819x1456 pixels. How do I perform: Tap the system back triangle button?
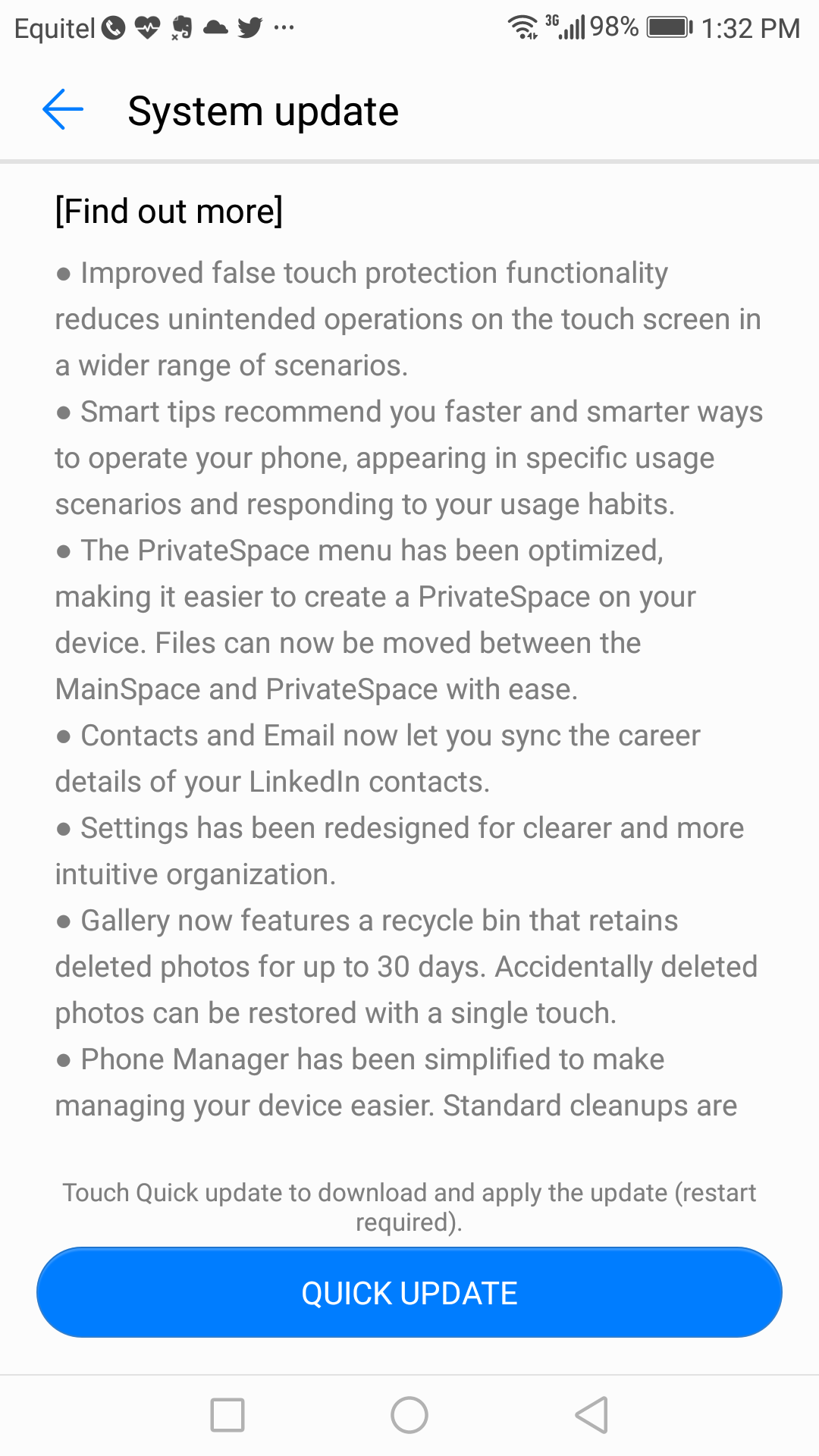click(591, 1415)
